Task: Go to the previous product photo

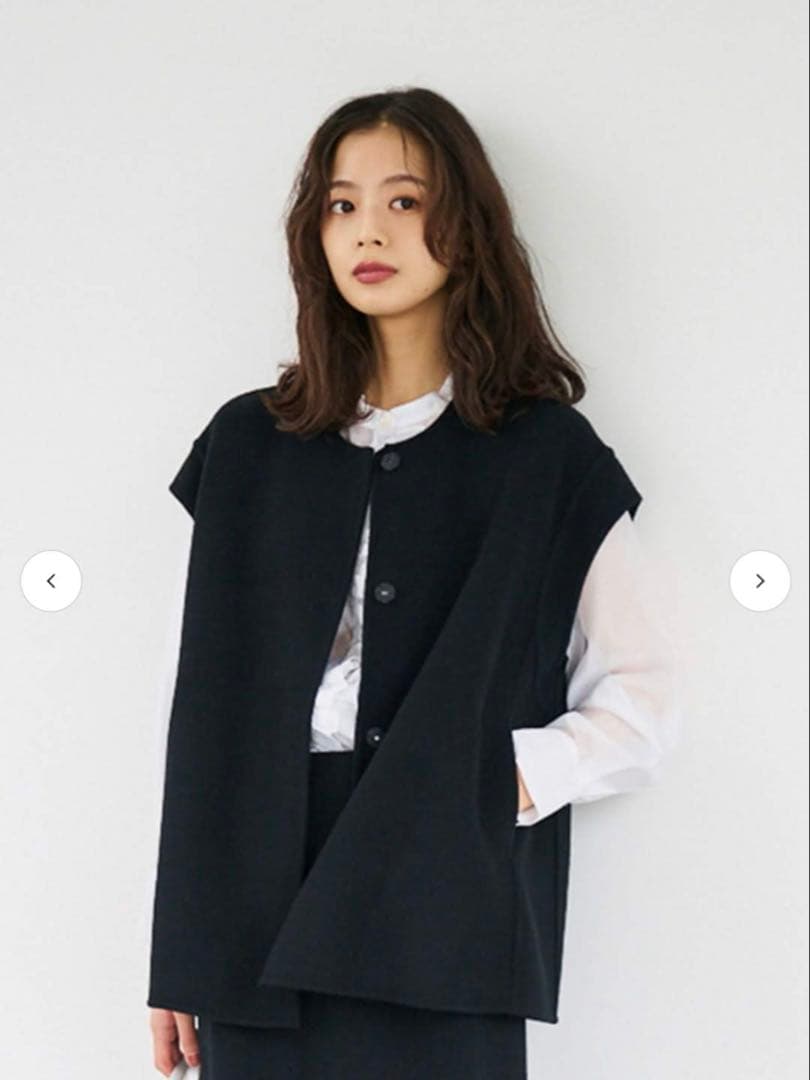Action: click(x=51, y=581)
